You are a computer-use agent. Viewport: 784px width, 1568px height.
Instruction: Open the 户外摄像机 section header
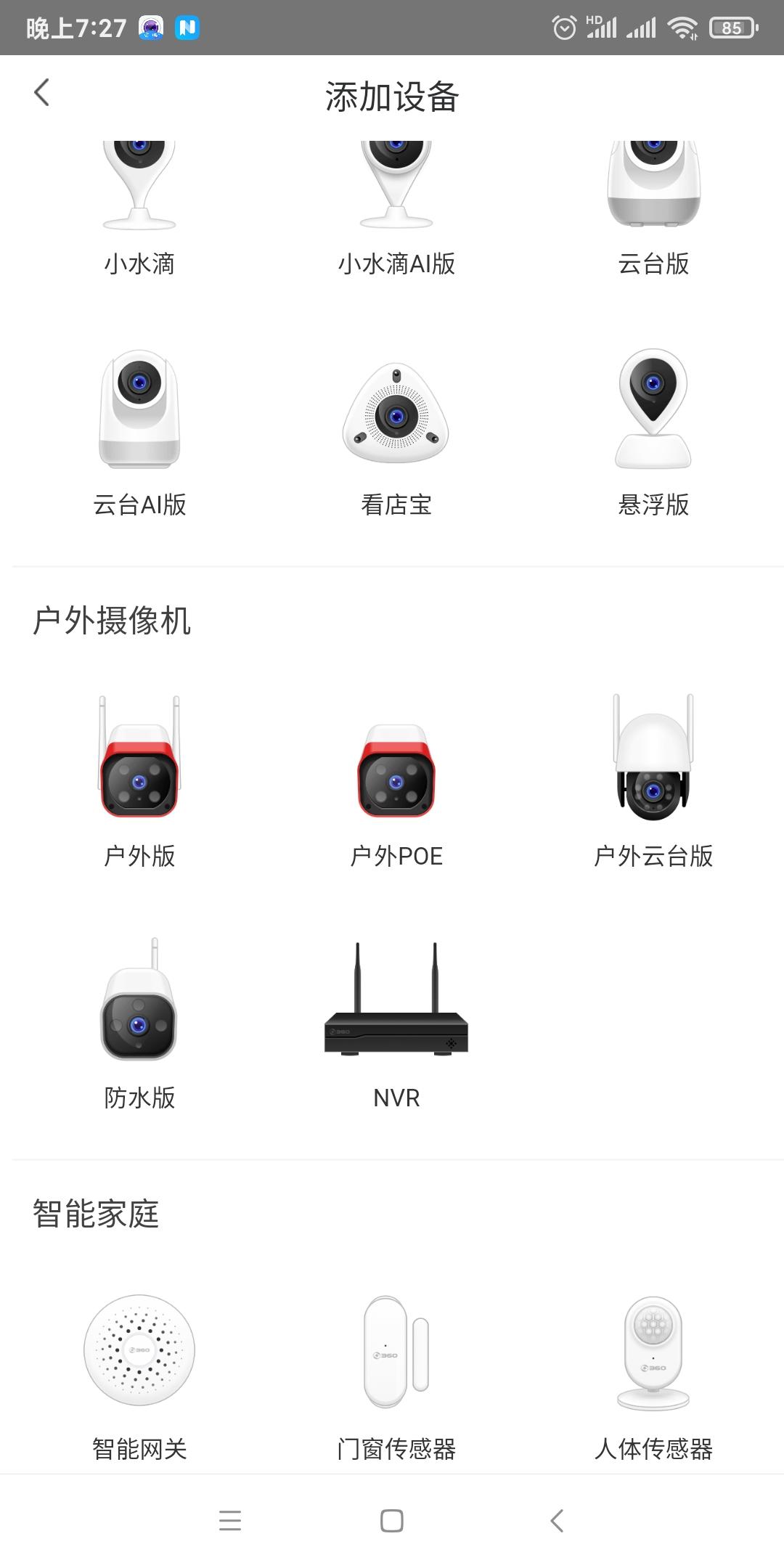pos(110,621)
